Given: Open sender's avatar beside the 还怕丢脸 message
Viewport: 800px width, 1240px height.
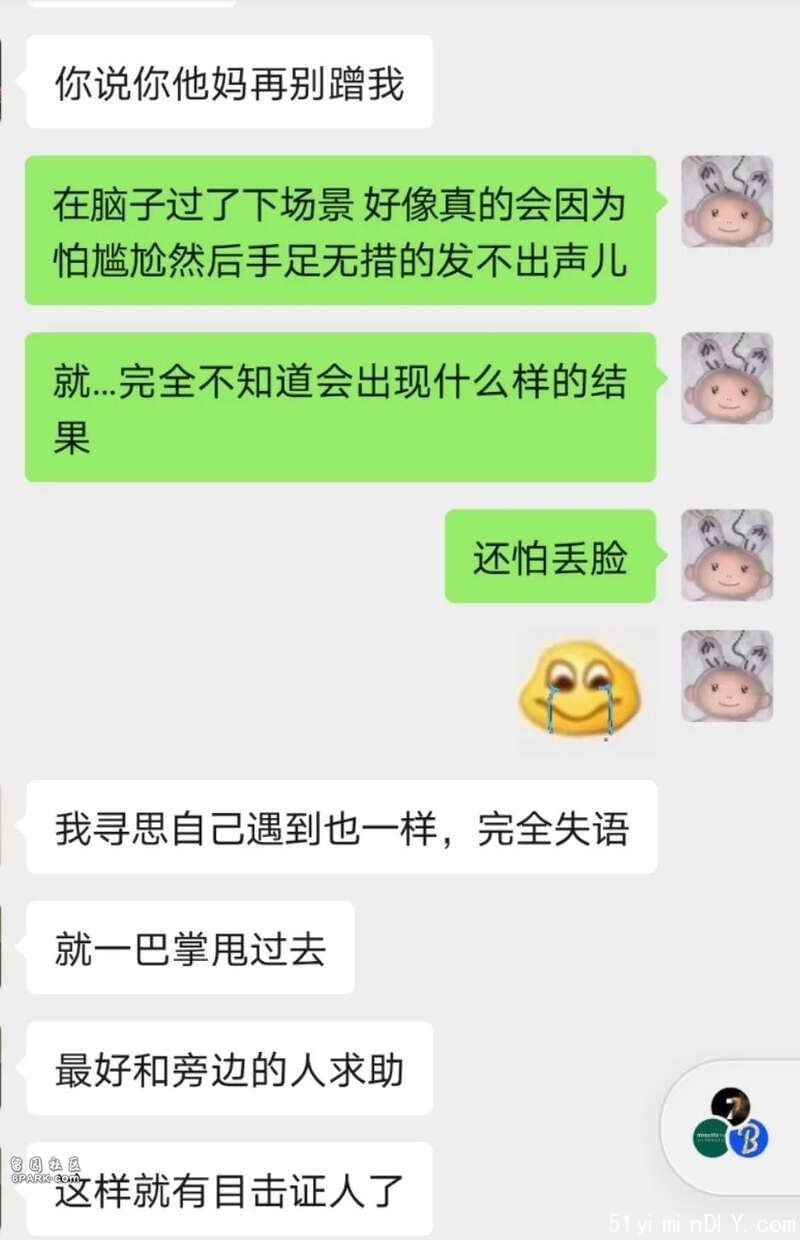Looking at the screenshot, I should click(x=727, y=555).
